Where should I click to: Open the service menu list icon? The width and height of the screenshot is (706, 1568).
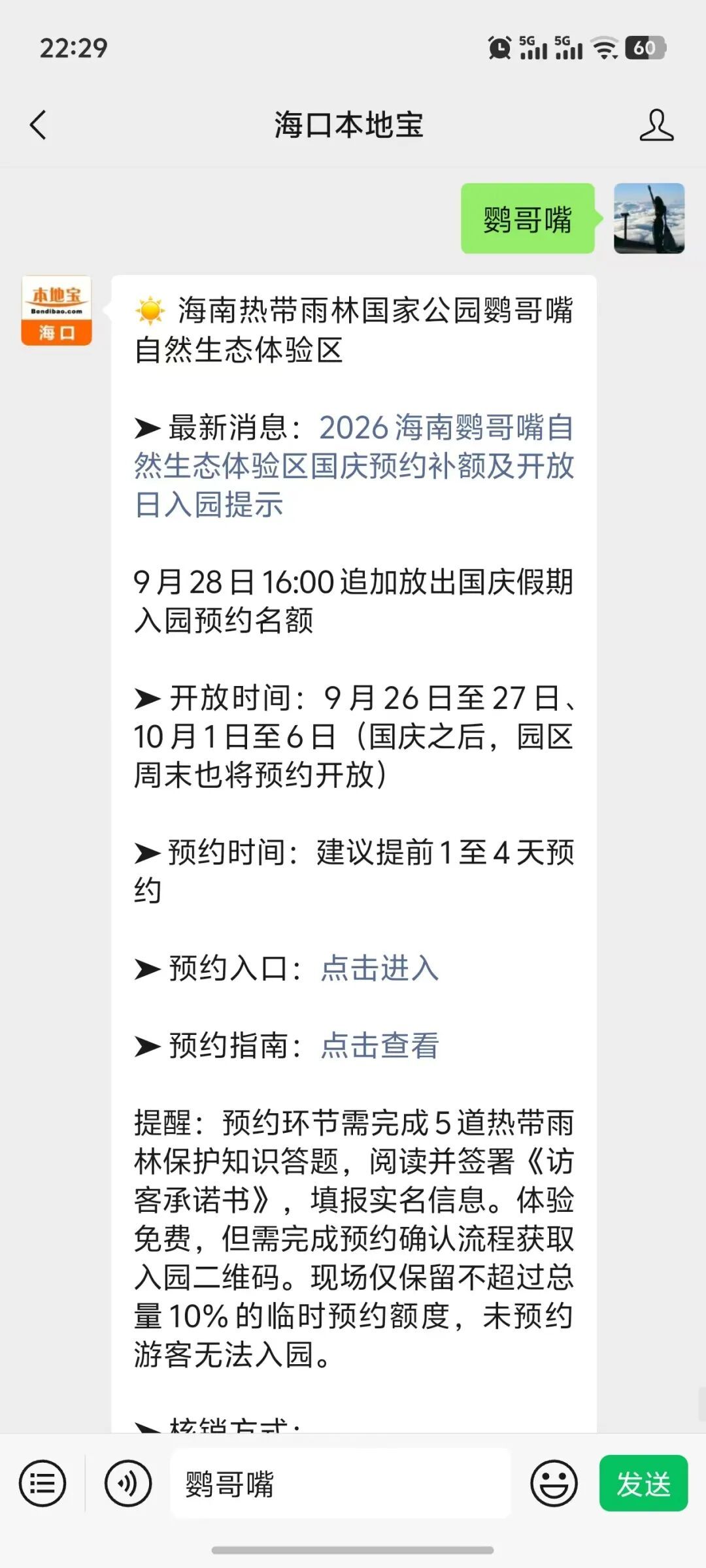(x=42, y=1483)
